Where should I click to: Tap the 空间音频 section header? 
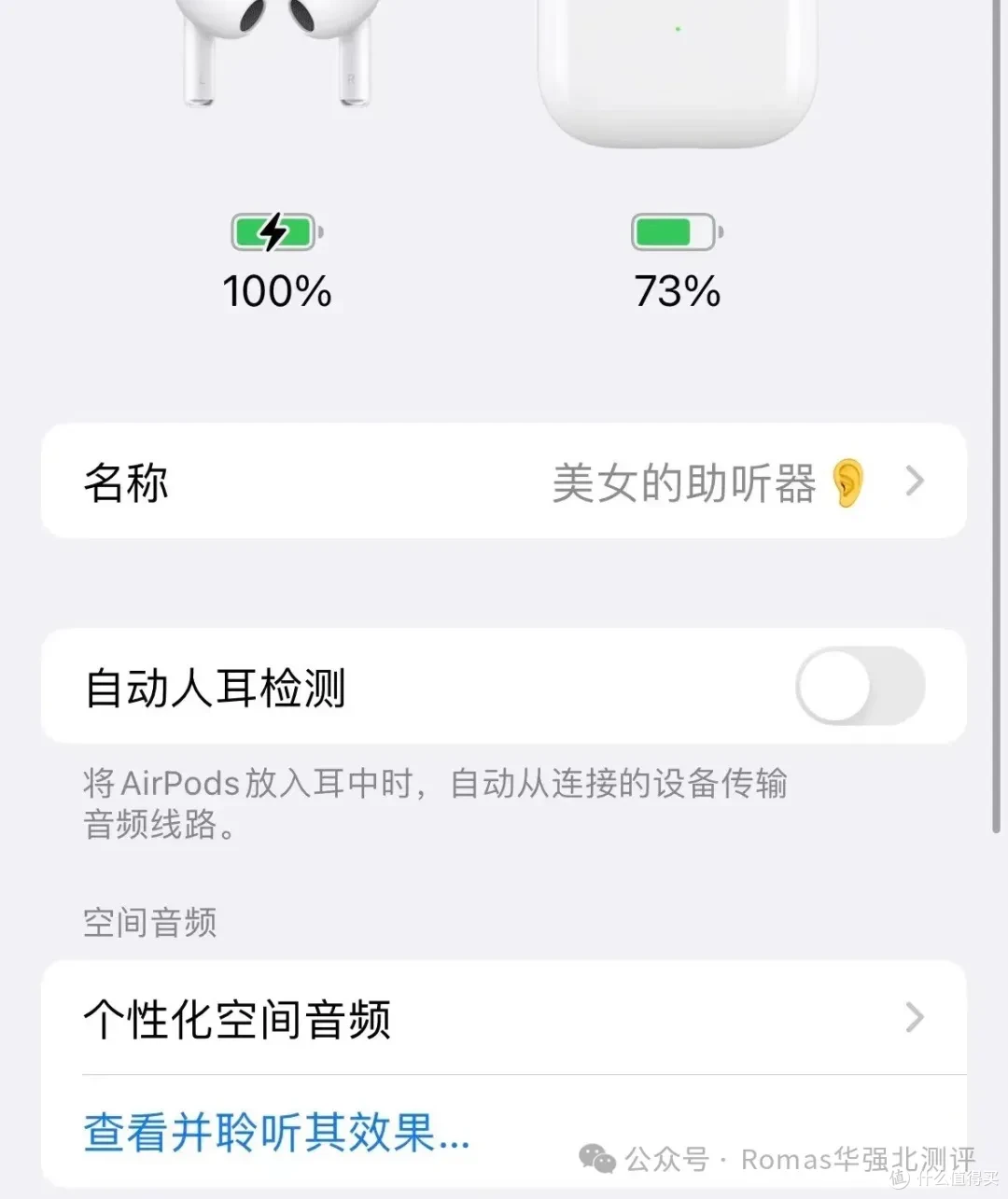tap(149, 922)
